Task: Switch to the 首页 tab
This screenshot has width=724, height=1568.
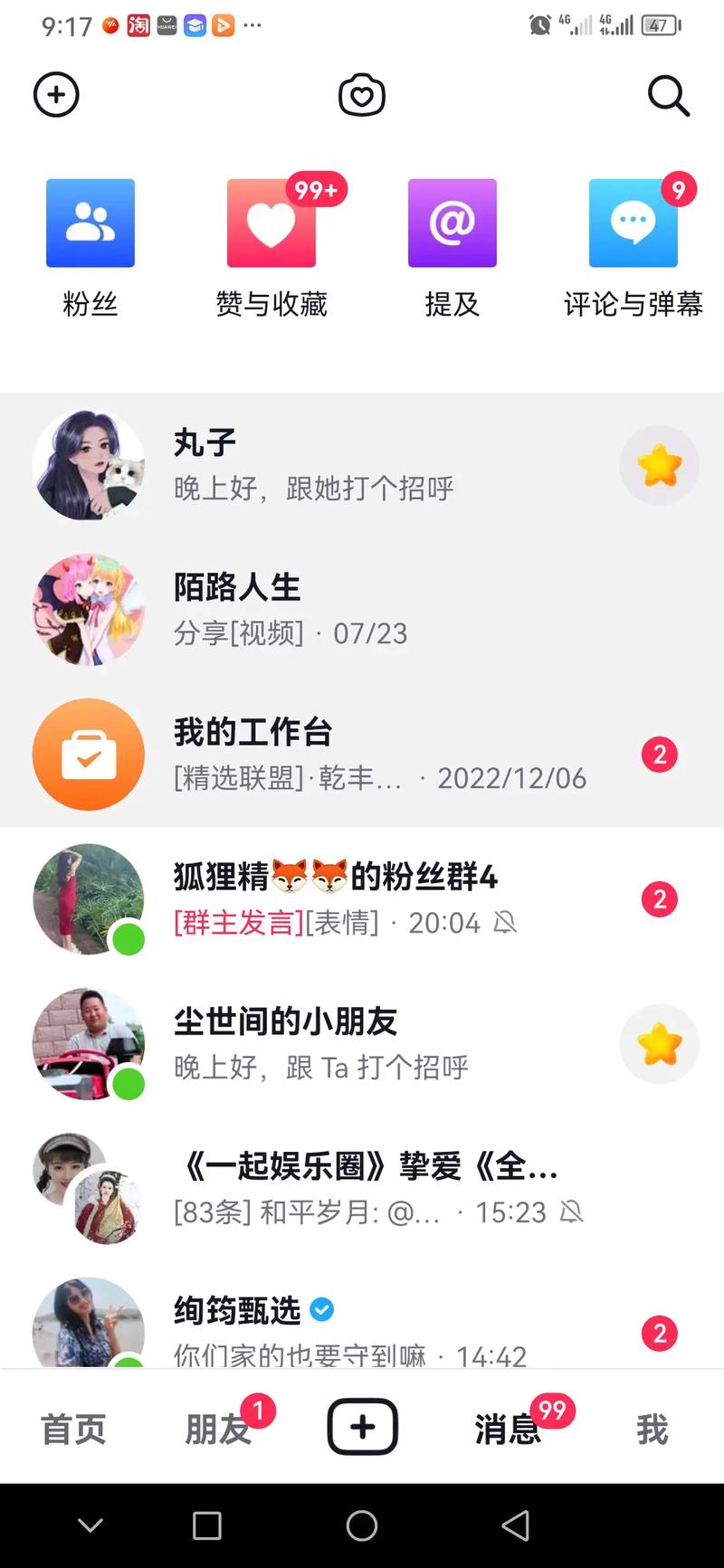Action: [73, 1430]
